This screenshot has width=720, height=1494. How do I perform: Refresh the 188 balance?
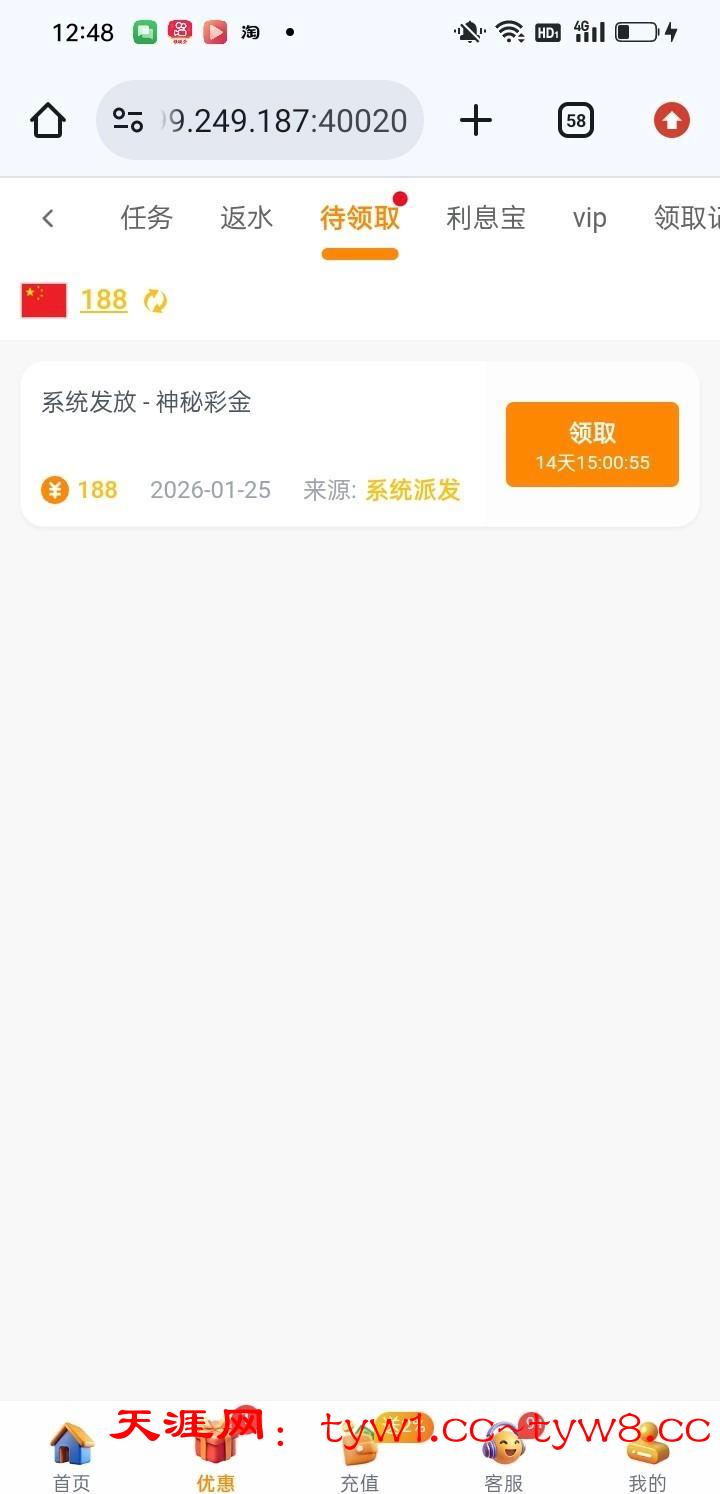tap(155, 300)
